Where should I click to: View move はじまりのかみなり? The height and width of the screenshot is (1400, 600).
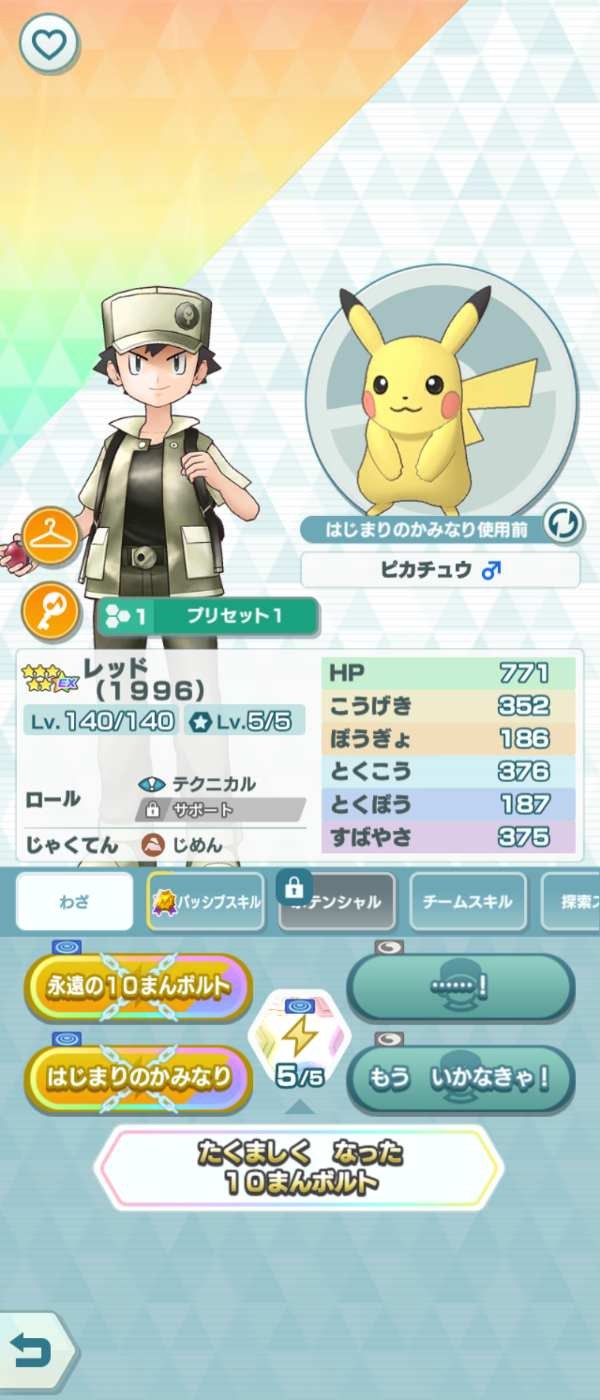138,1078
